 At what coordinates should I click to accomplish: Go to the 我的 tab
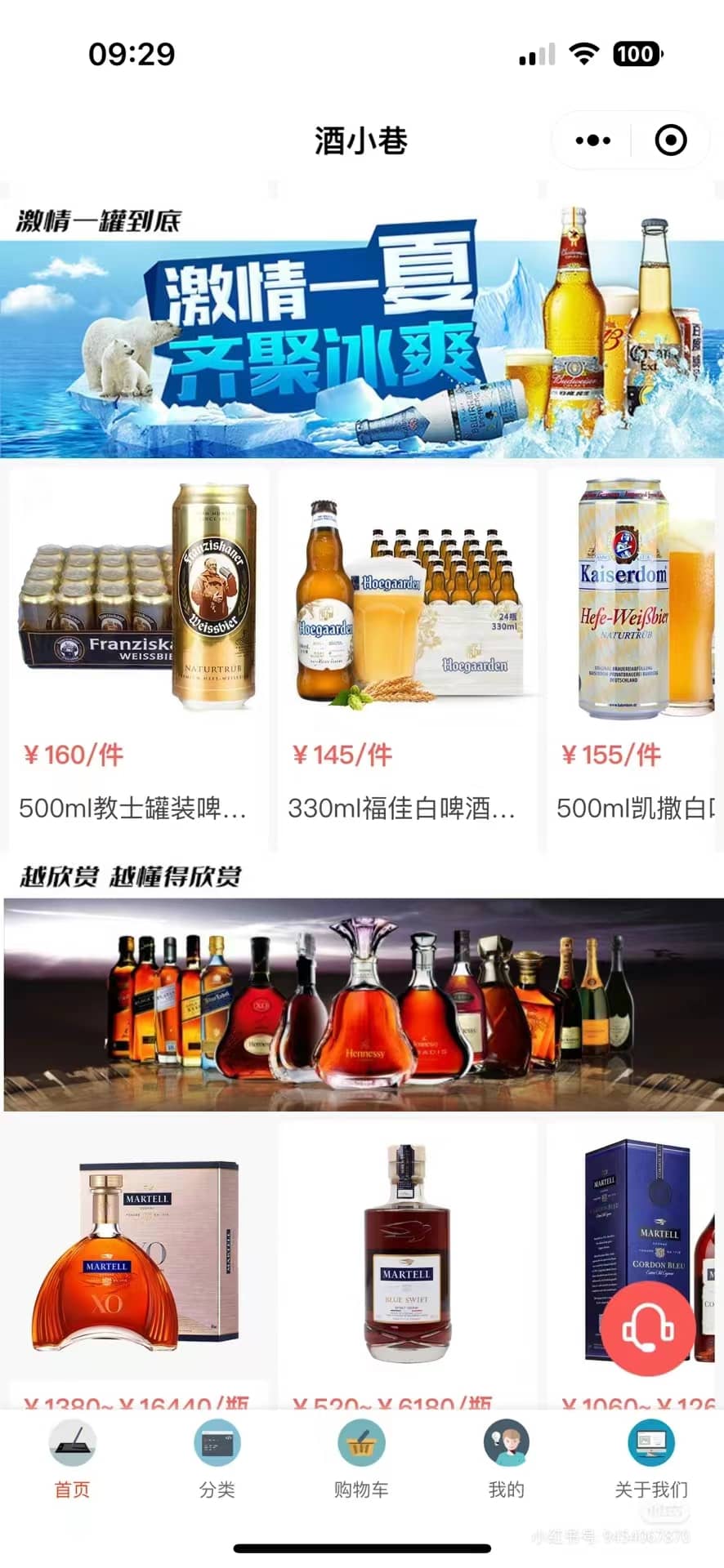click(506, 1460)
